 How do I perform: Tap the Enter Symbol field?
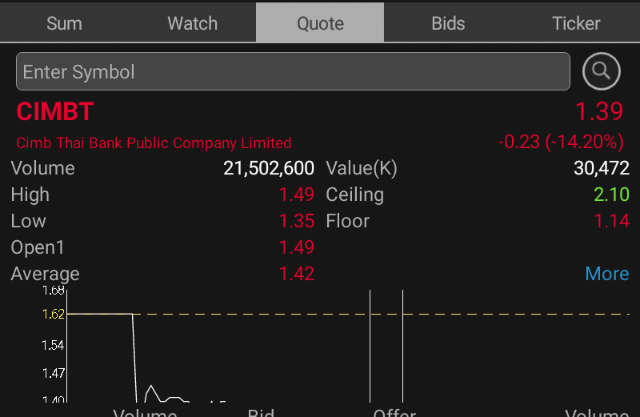(292, 72)
